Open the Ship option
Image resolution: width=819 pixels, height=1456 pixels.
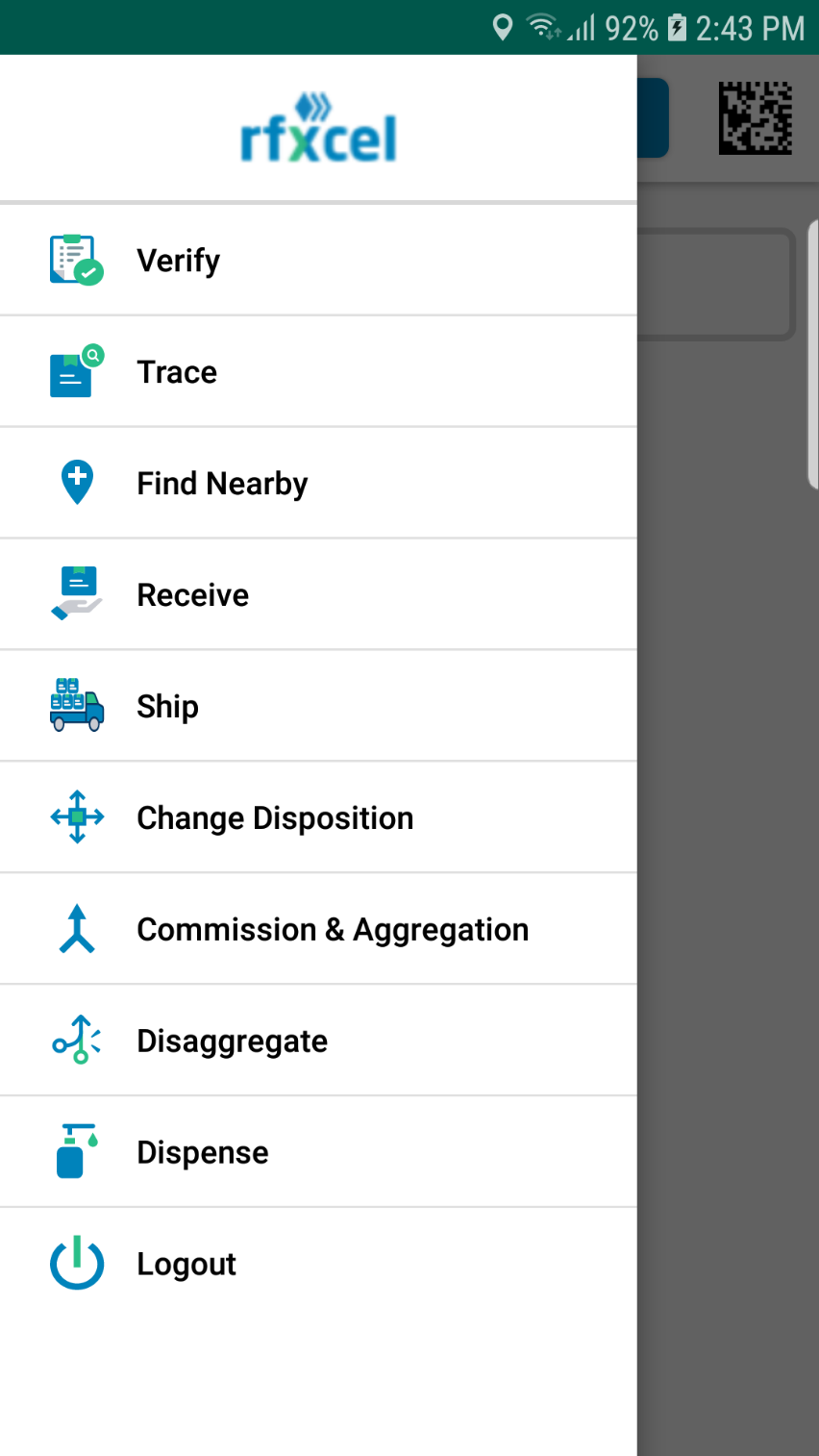(318, 707)
